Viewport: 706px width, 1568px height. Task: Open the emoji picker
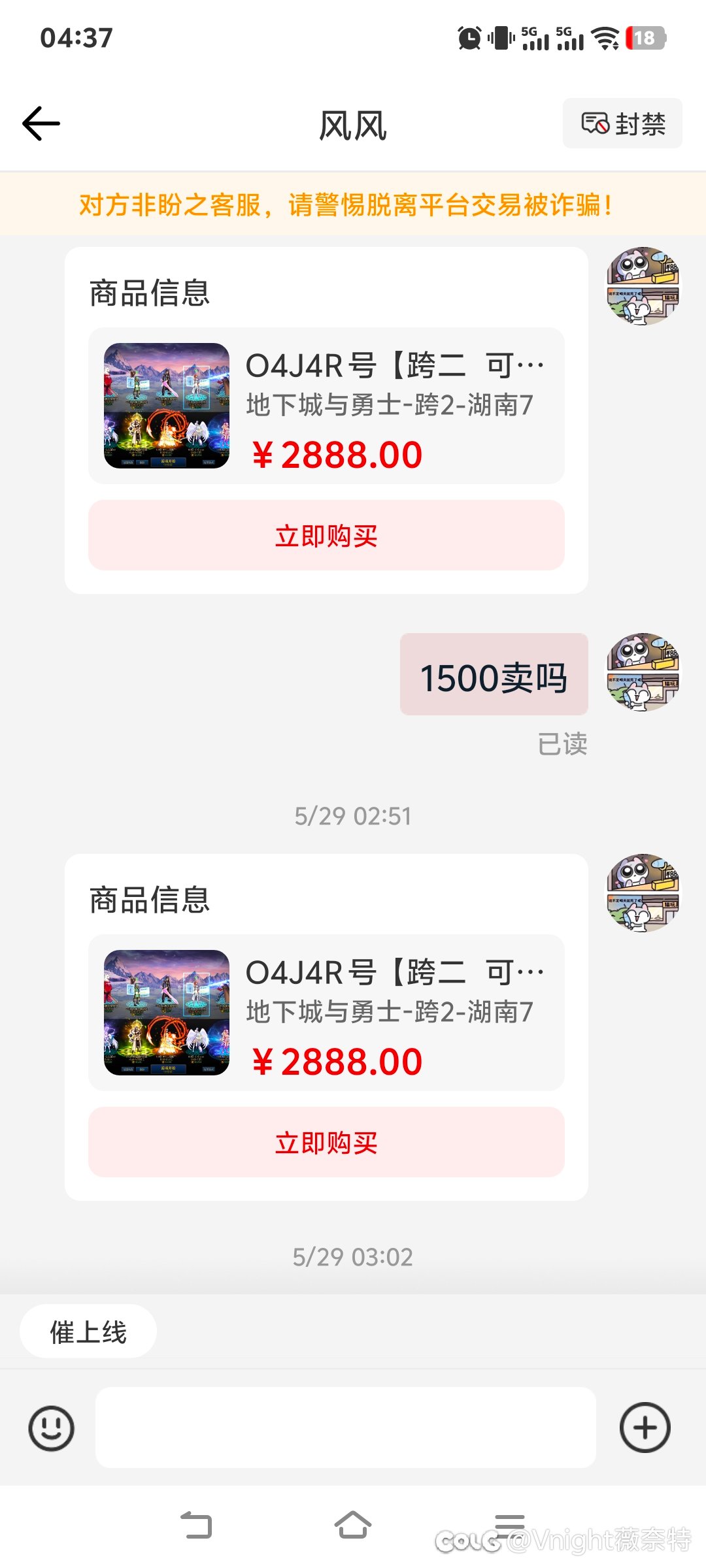point(51,1428)
